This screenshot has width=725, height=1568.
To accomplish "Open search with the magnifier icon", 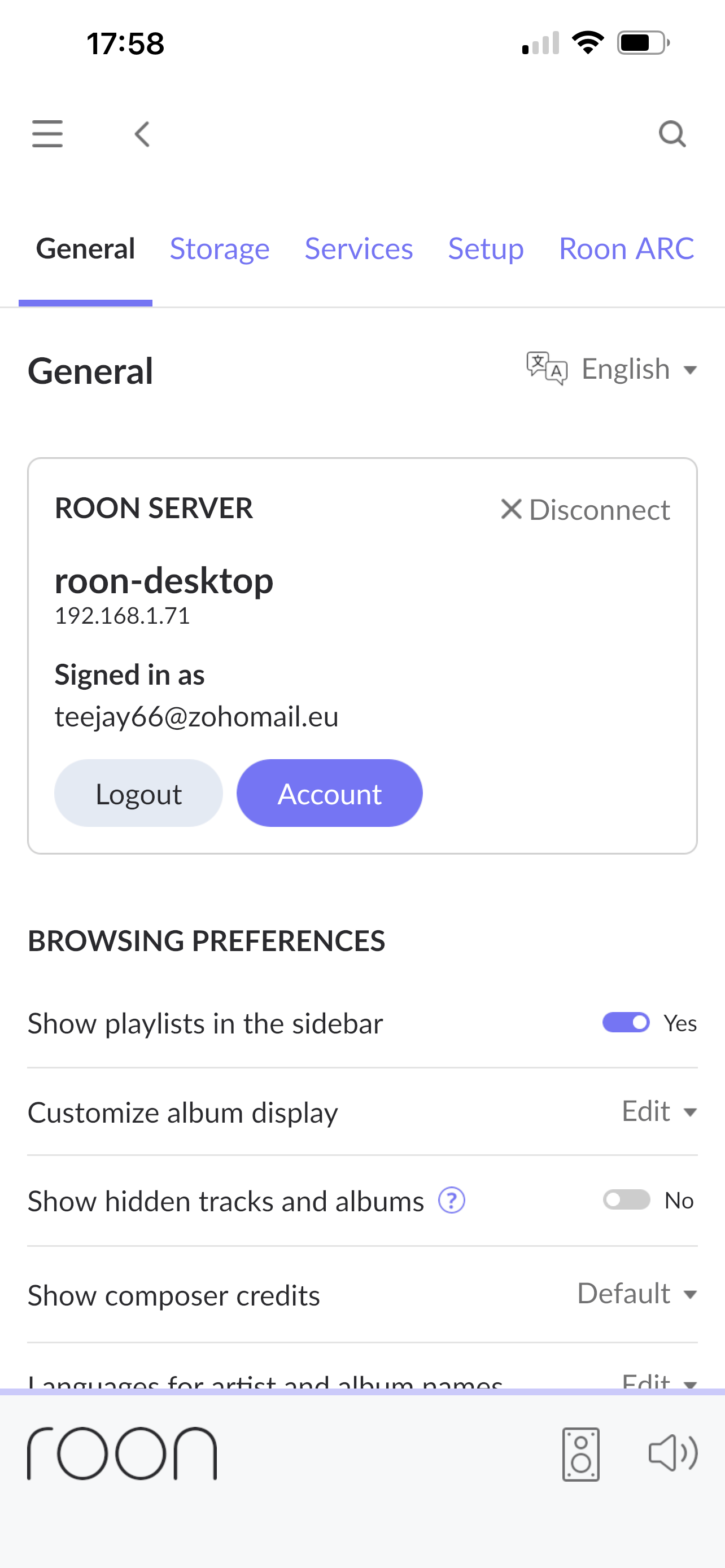I will click(x=672, y=134).
